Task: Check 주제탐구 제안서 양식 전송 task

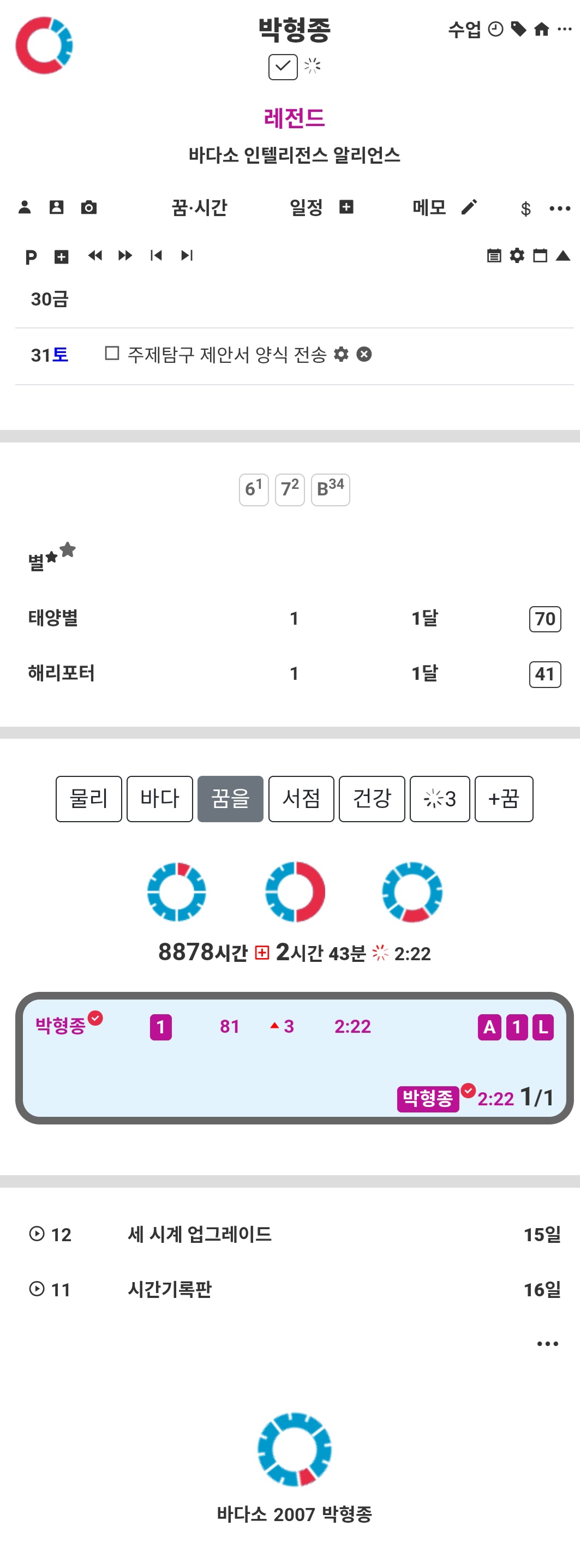Action: (112, 354)
